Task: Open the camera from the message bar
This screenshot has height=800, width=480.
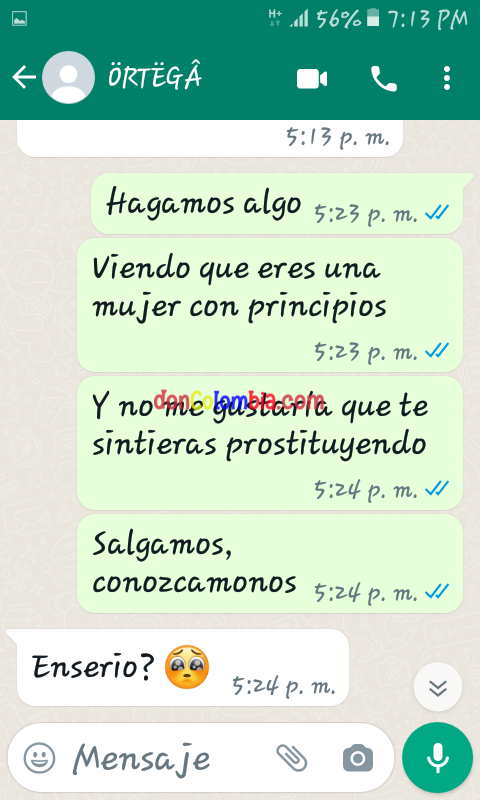Action: click(358, 758)
